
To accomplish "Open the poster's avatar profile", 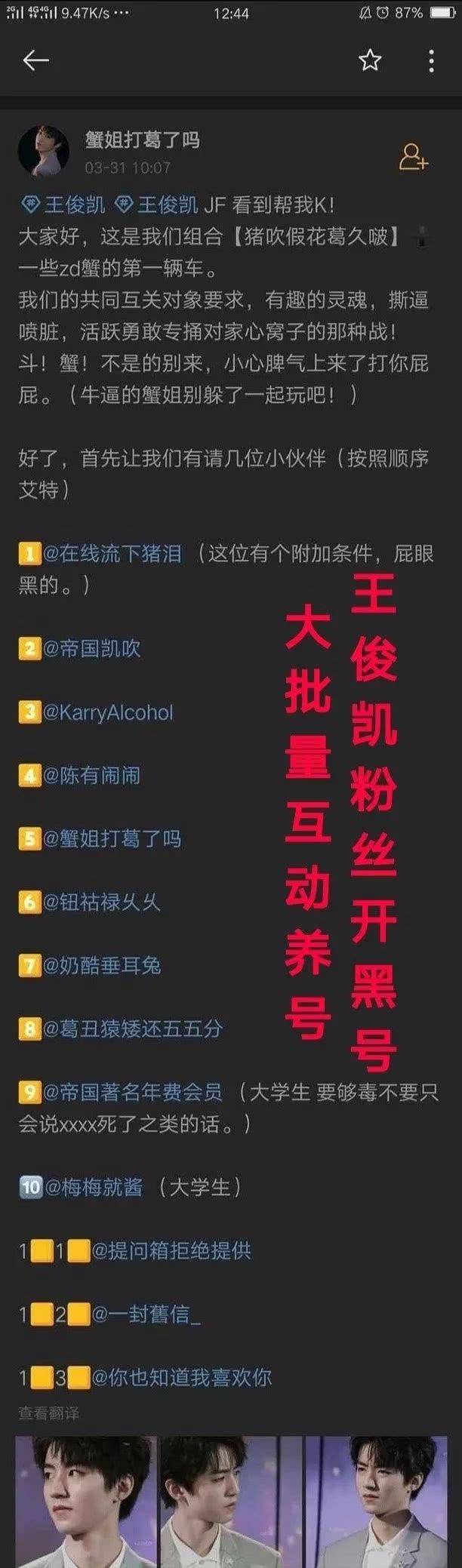I will coord(43,150).
